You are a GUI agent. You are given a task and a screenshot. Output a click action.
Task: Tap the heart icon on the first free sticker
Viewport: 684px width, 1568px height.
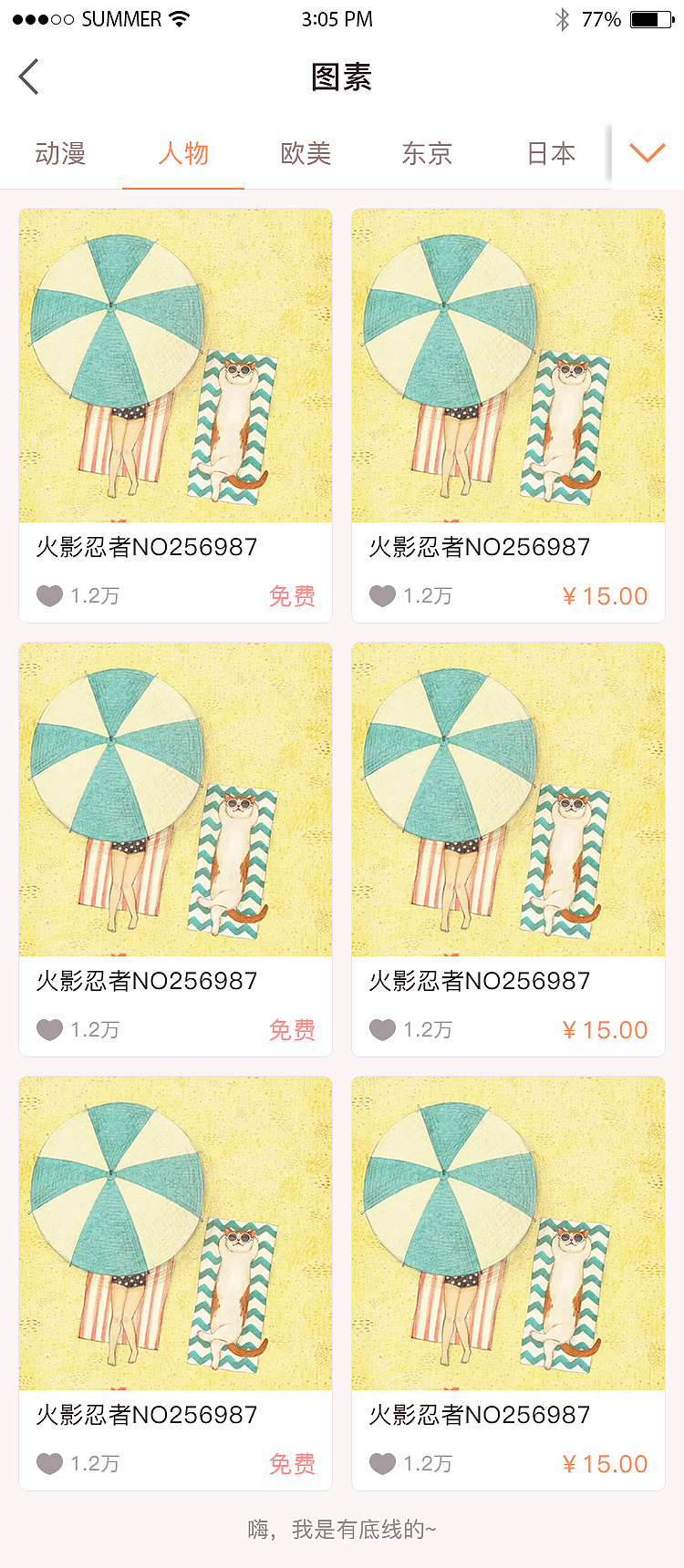47,595
